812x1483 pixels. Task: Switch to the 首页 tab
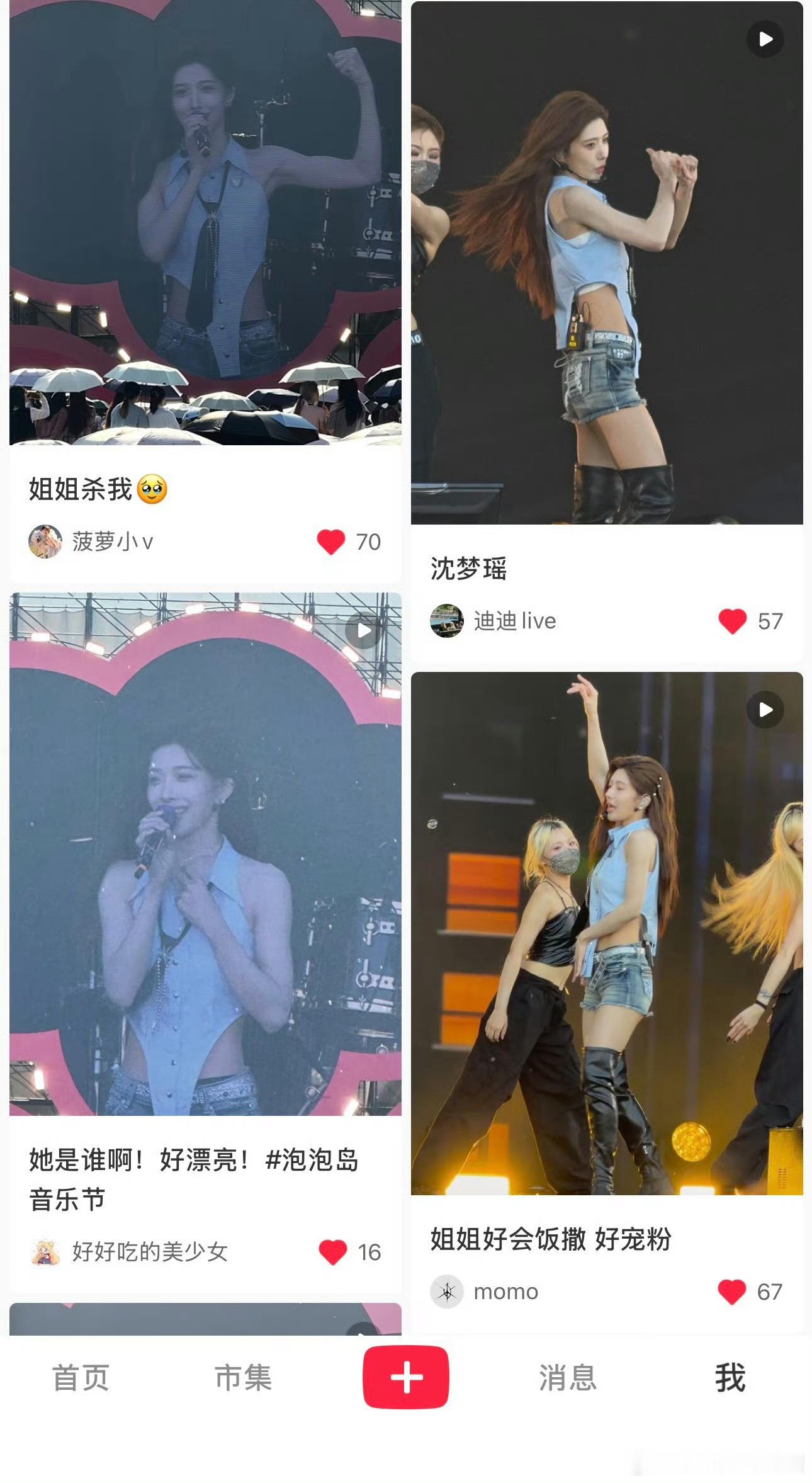coord(81,1377)
